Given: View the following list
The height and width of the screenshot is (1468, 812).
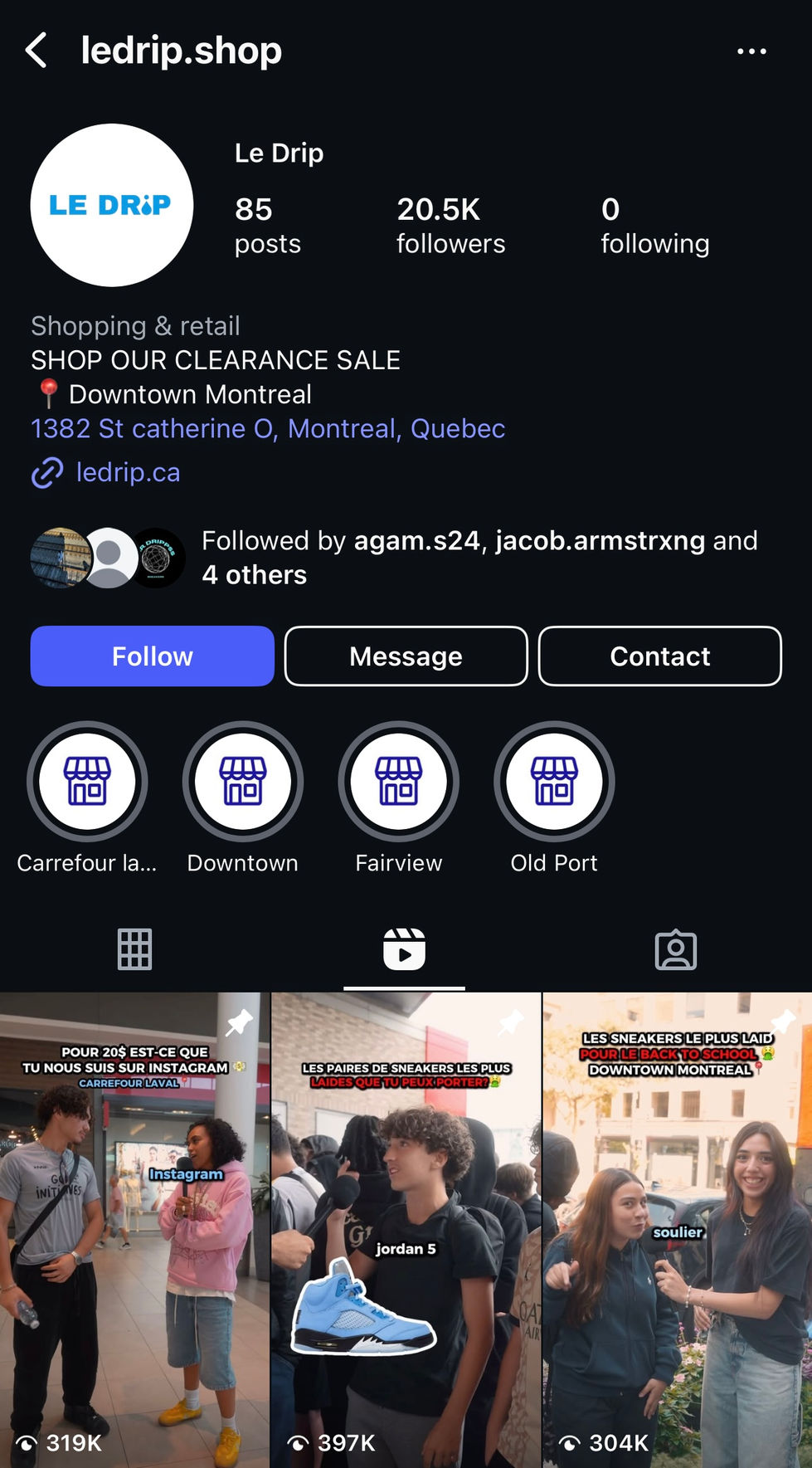Looking at the screenshot, I should click(x=654, y=225).
